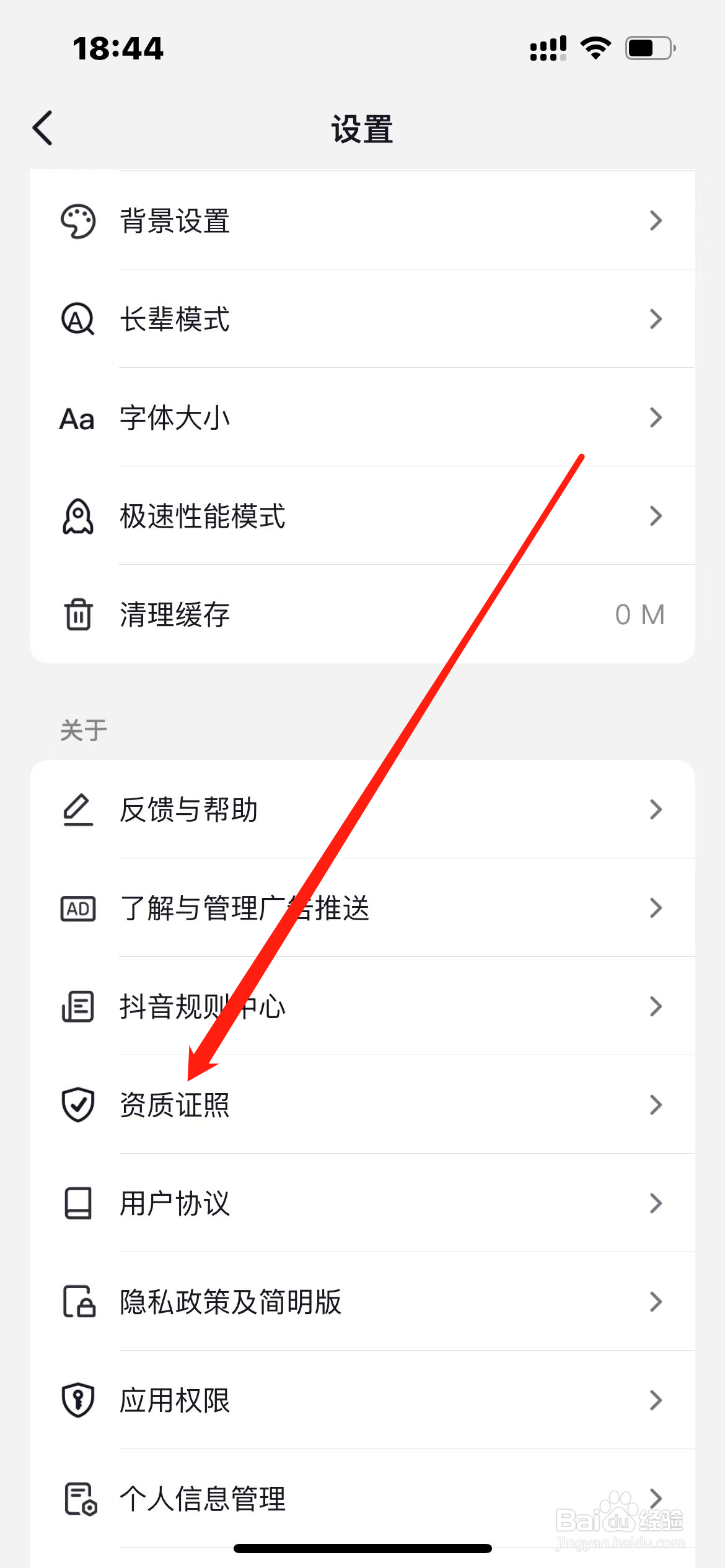This screenshot has width=725, height=1568.
Task: Tap the rocket icon beside 极速性能模式
Action: (77, 516)
